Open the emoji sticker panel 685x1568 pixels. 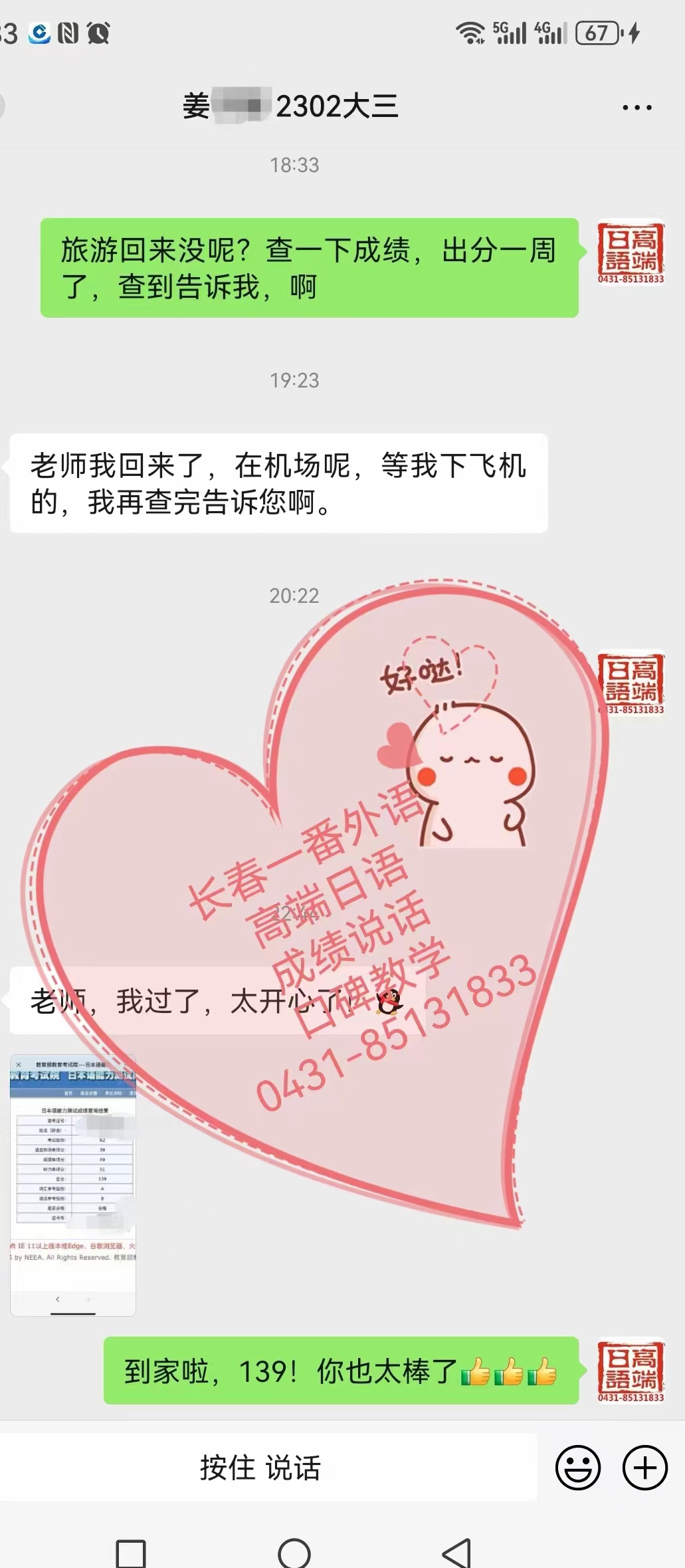coord(577,1467)
